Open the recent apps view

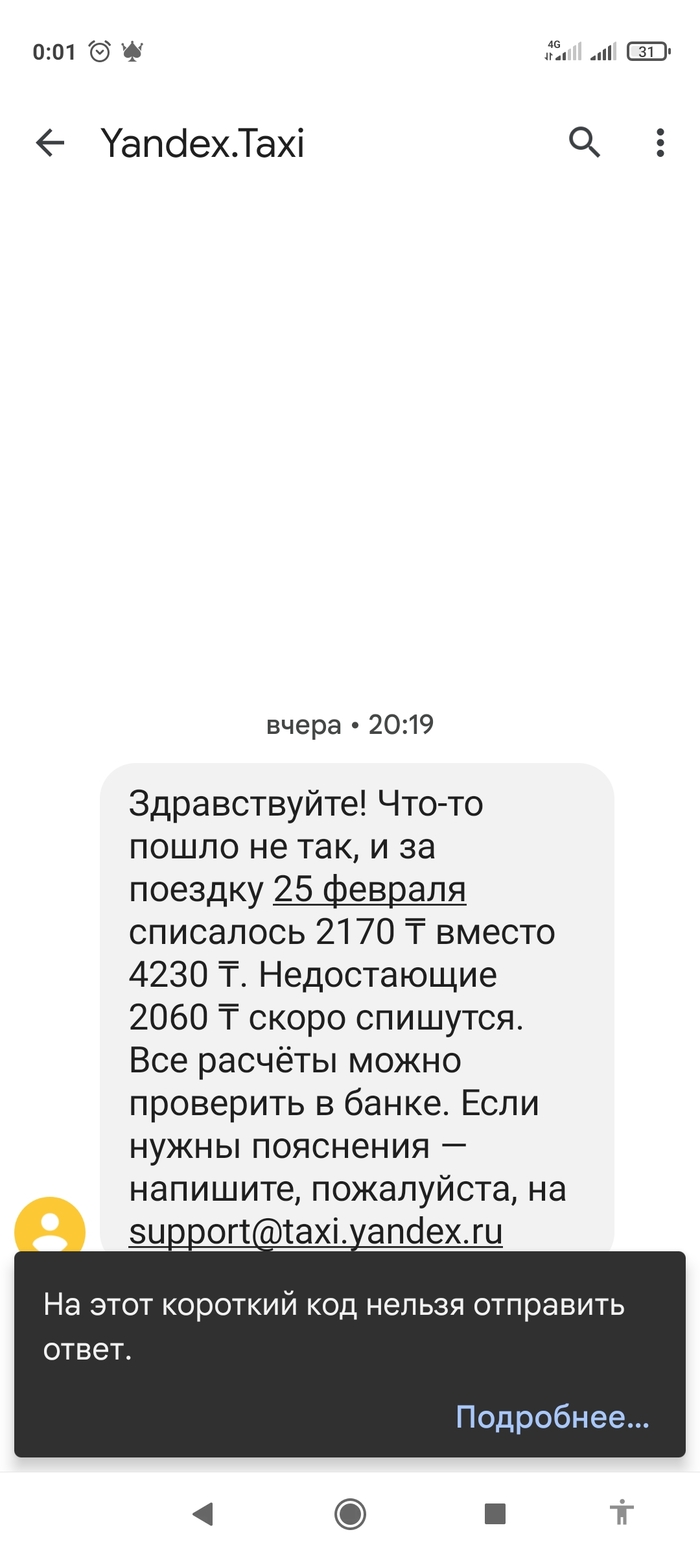495,1514
